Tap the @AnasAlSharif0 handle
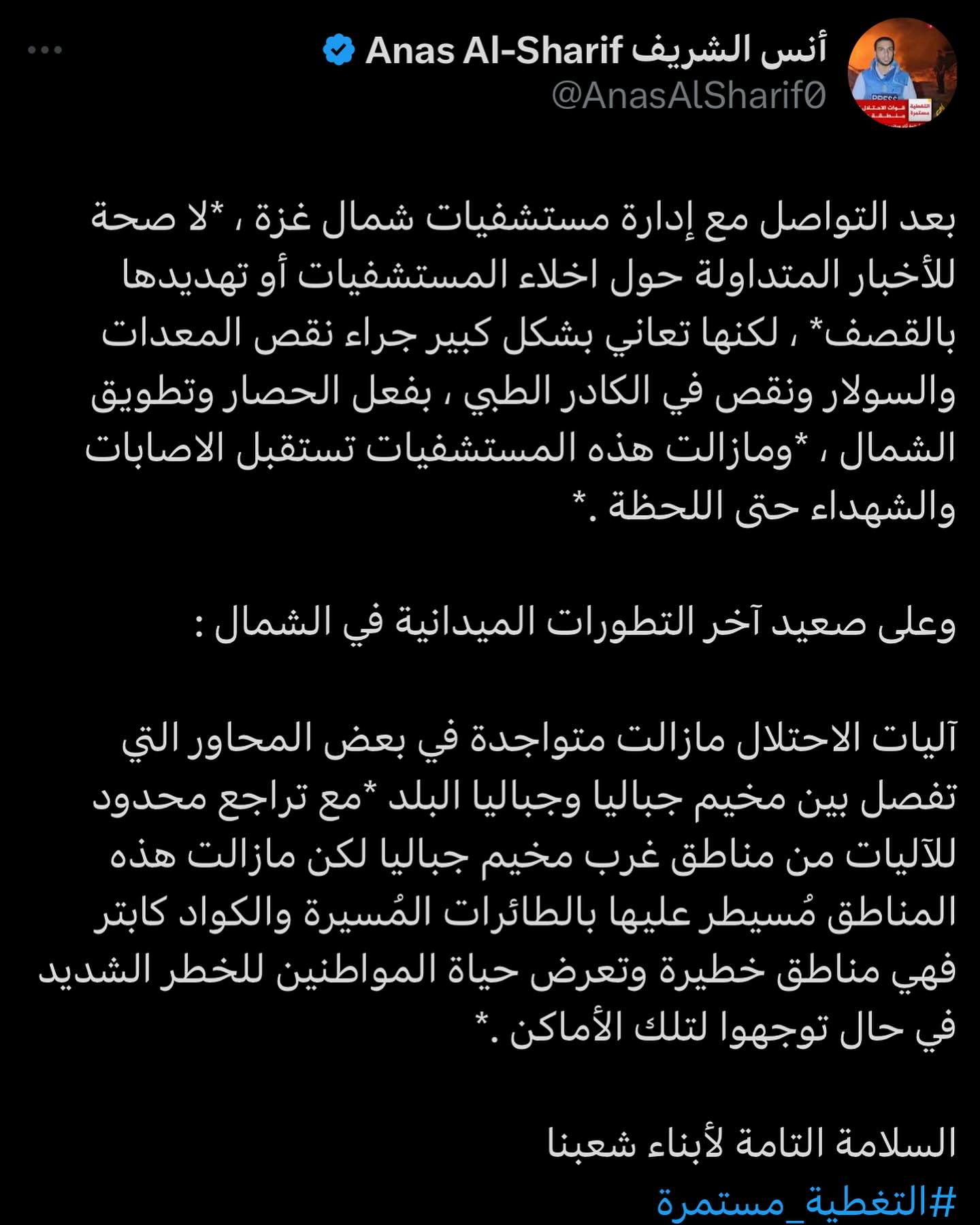This screenshot has width=980, height=1225. pos(688,96)
